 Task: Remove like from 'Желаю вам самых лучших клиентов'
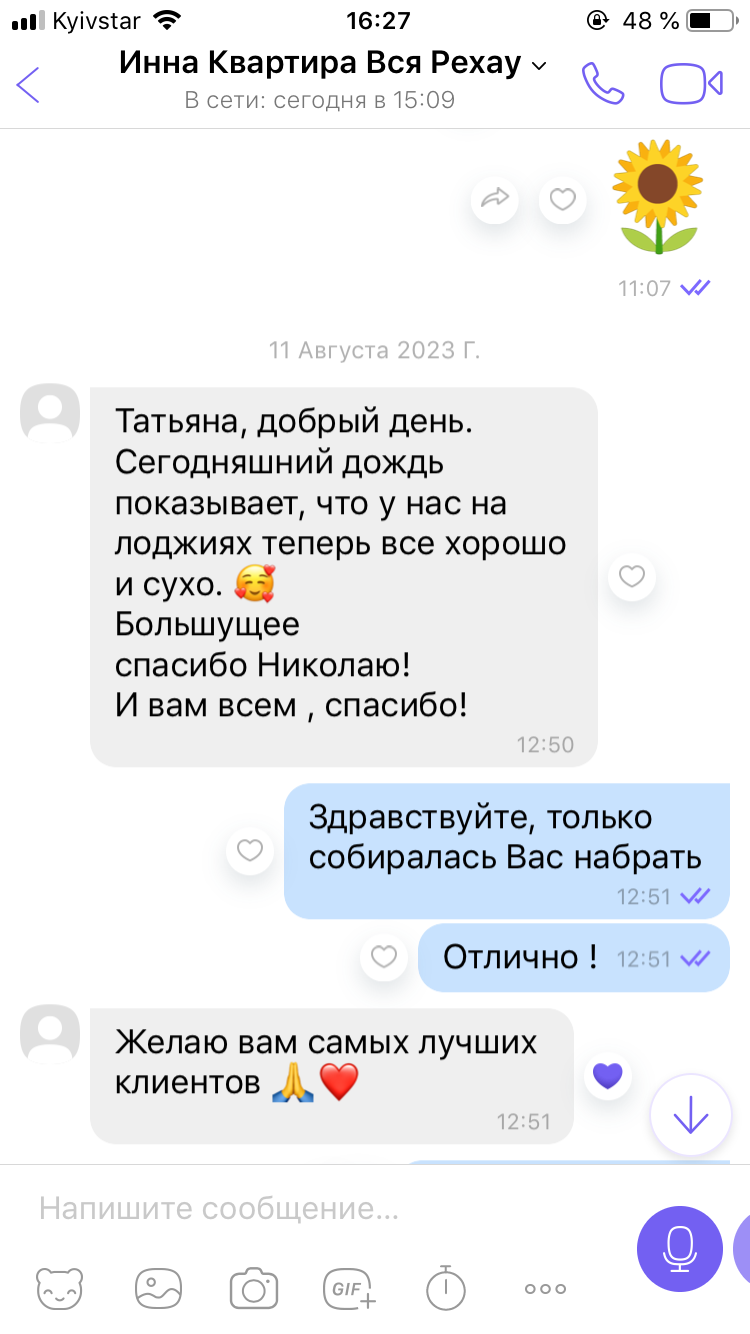607,1076
